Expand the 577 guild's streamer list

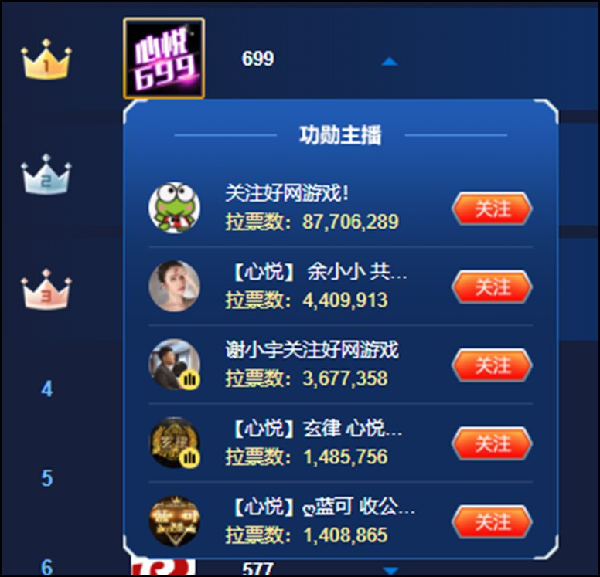pos(391,570)
